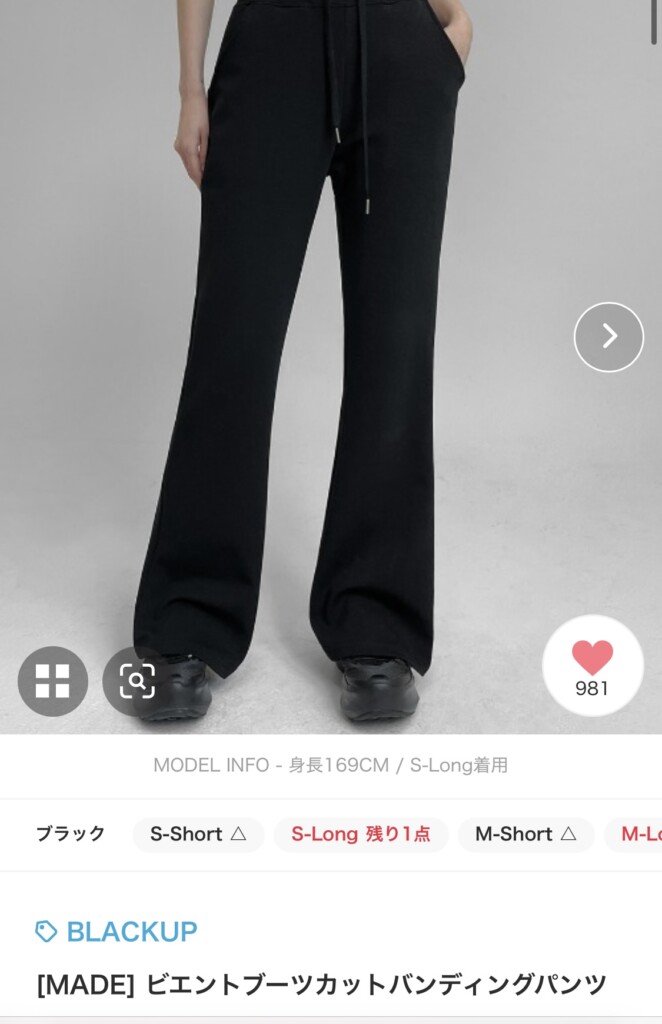Screen dimensions: 662x1024
Task: Show the next product image
Action: pos(609,337)
